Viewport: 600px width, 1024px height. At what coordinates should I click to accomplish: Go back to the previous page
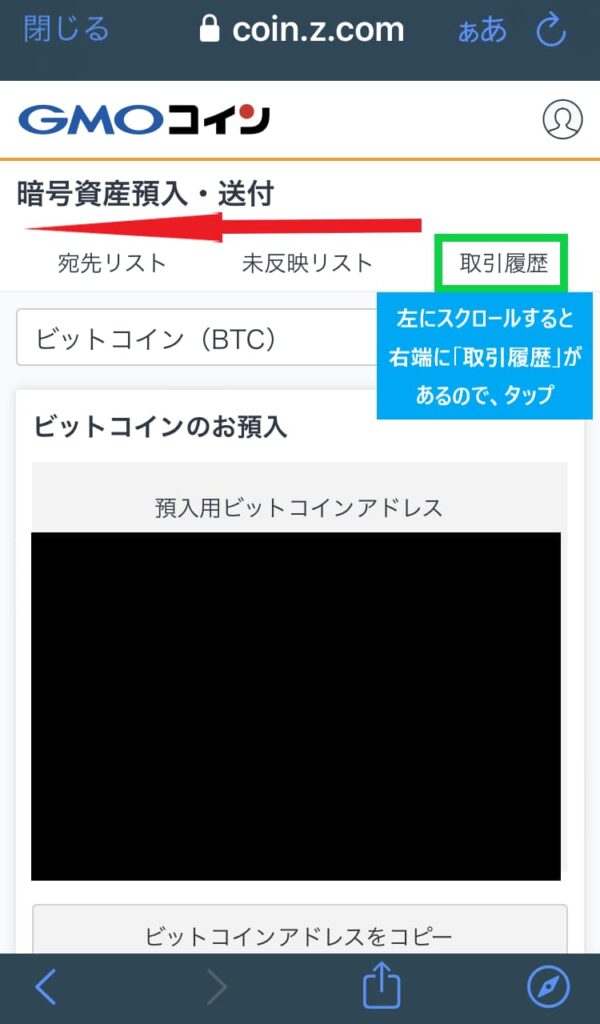point(46,987)
